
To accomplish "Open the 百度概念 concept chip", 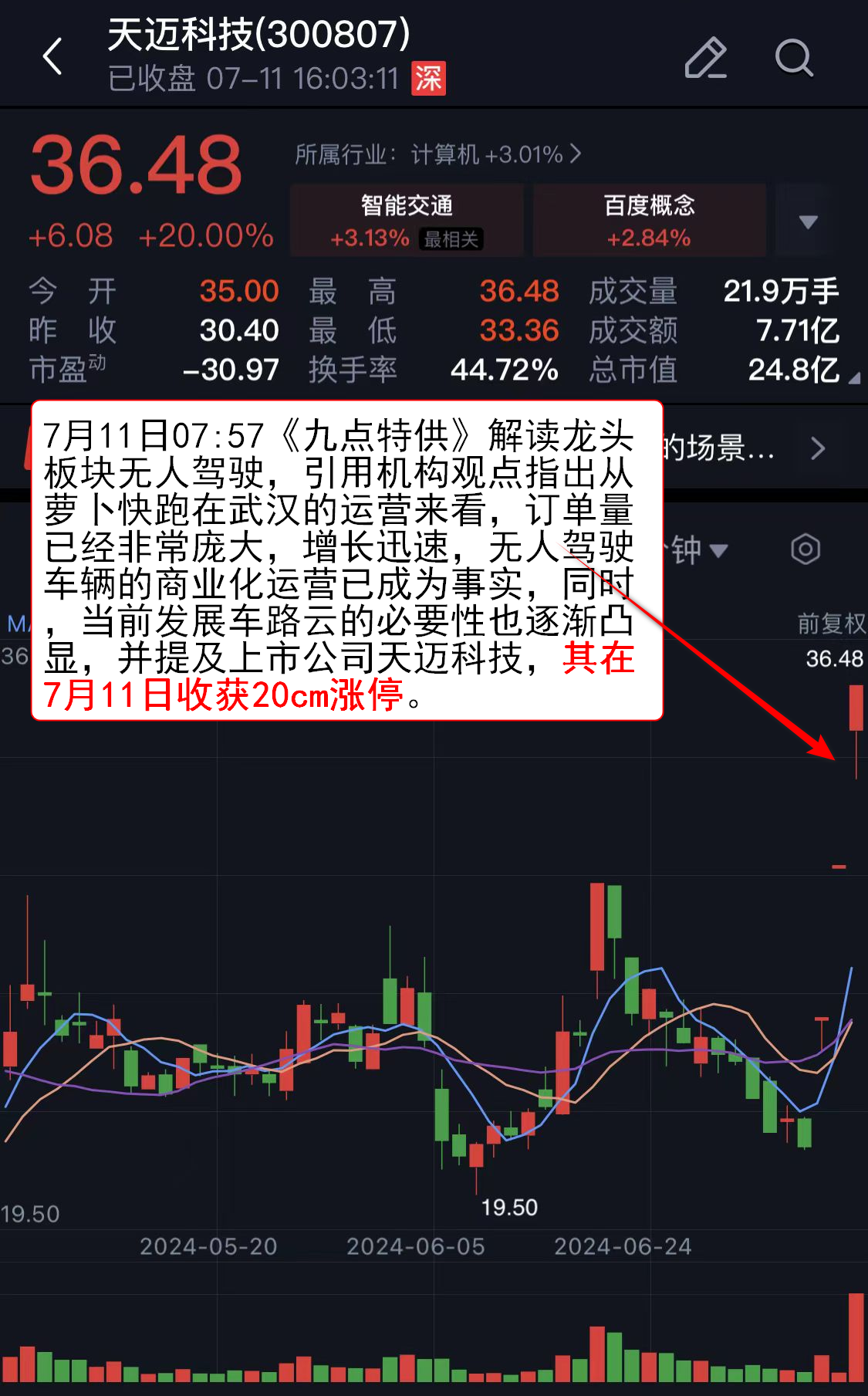I will (649, 221).
